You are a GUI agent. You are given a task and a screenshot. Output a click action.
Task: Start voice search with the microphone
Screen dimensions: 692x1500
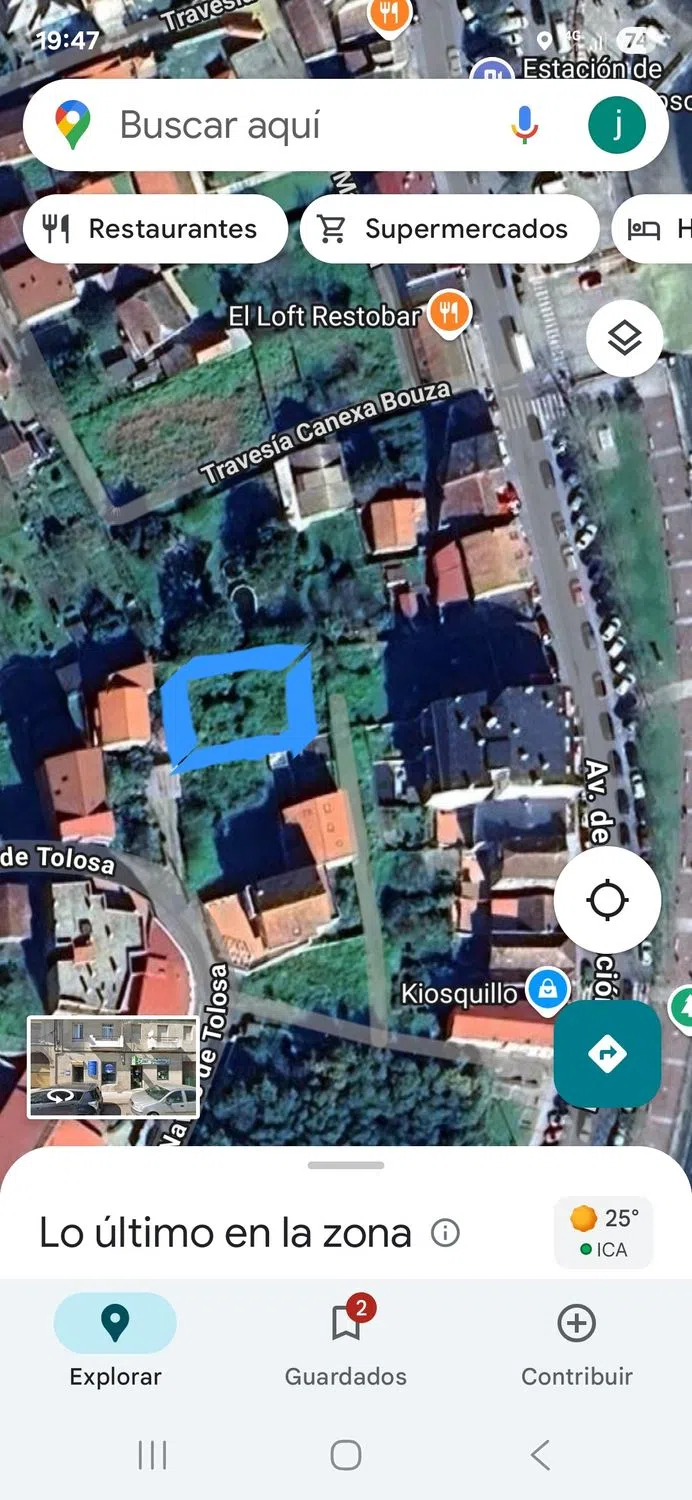(x=524, y=126)
